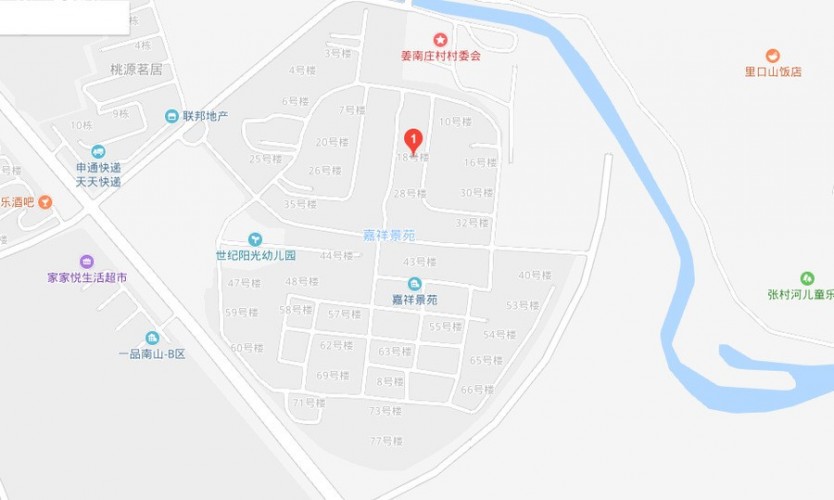Open the 申通快递 courier marker
Image resolution: width=834 pixels, height=500 pixels.
pyautogui.click(x=98, y=152)
